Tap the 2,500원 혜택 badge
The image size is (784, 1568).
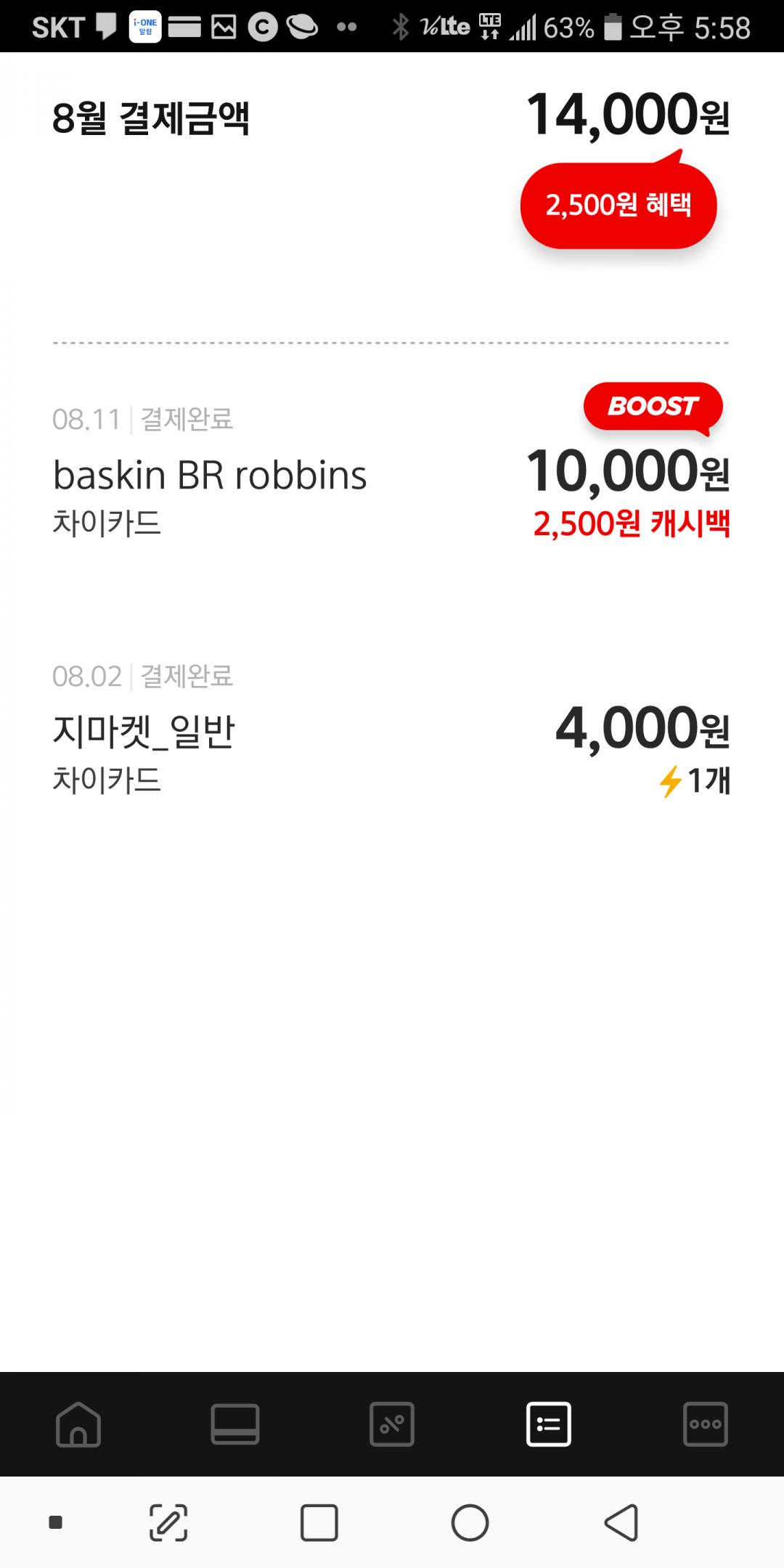tap(618, 205)
